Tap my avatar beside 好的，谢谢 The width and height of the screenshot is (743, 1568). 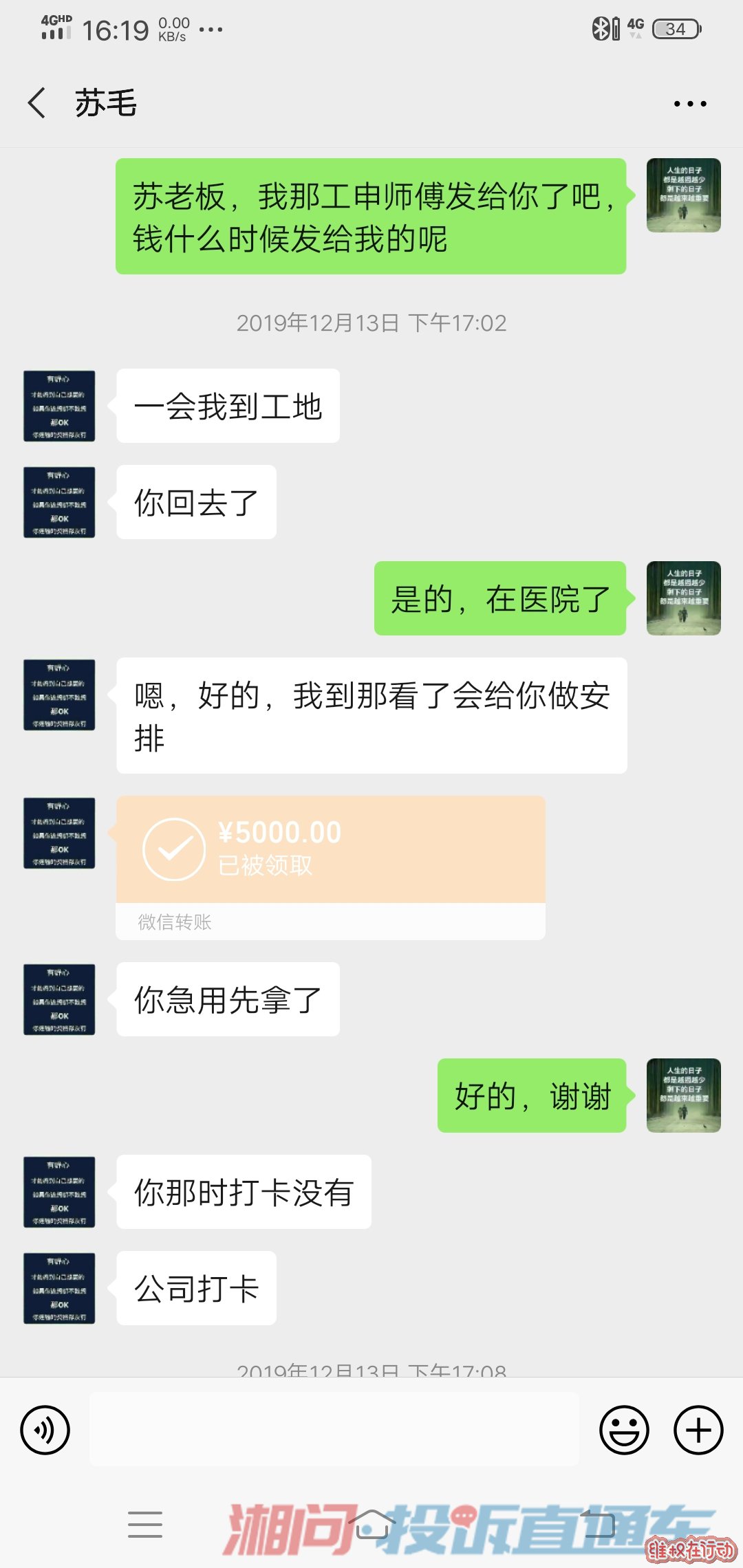tap(683, 1096)
